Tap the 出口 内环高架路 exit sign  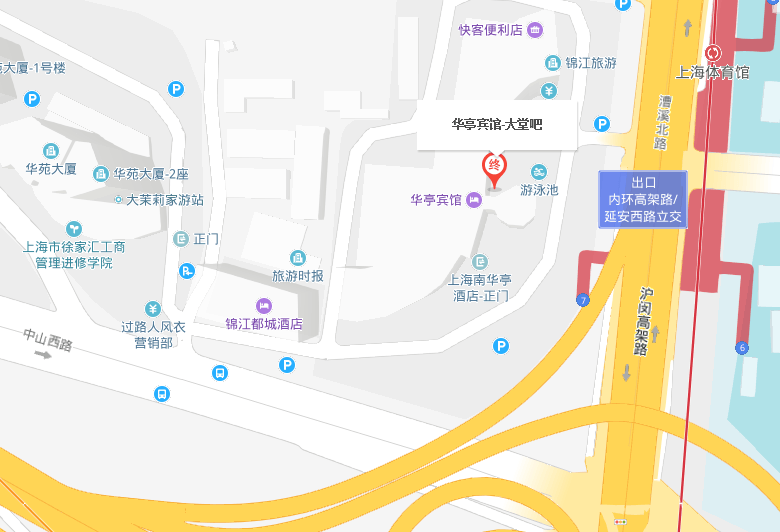[643, 199]
